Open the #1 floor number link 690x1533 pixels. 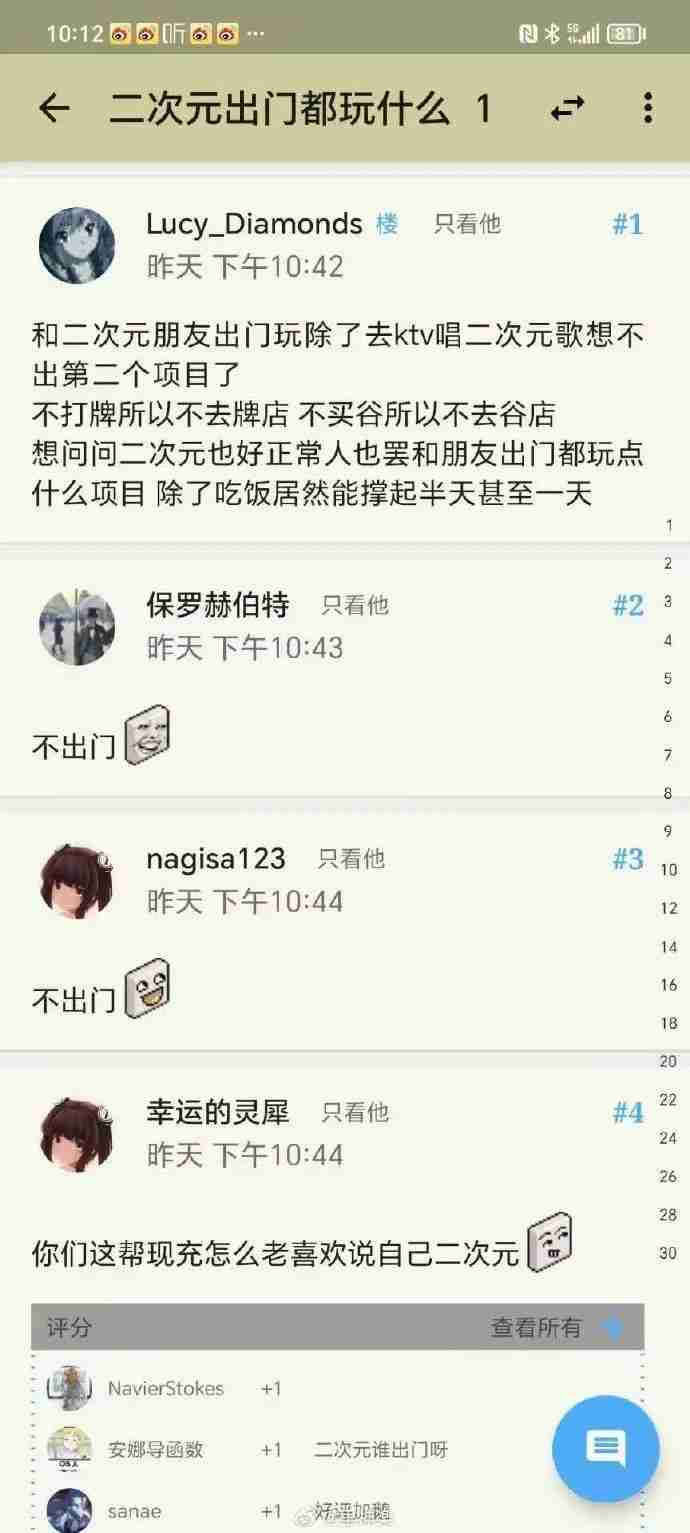click(x=627, y=224)
